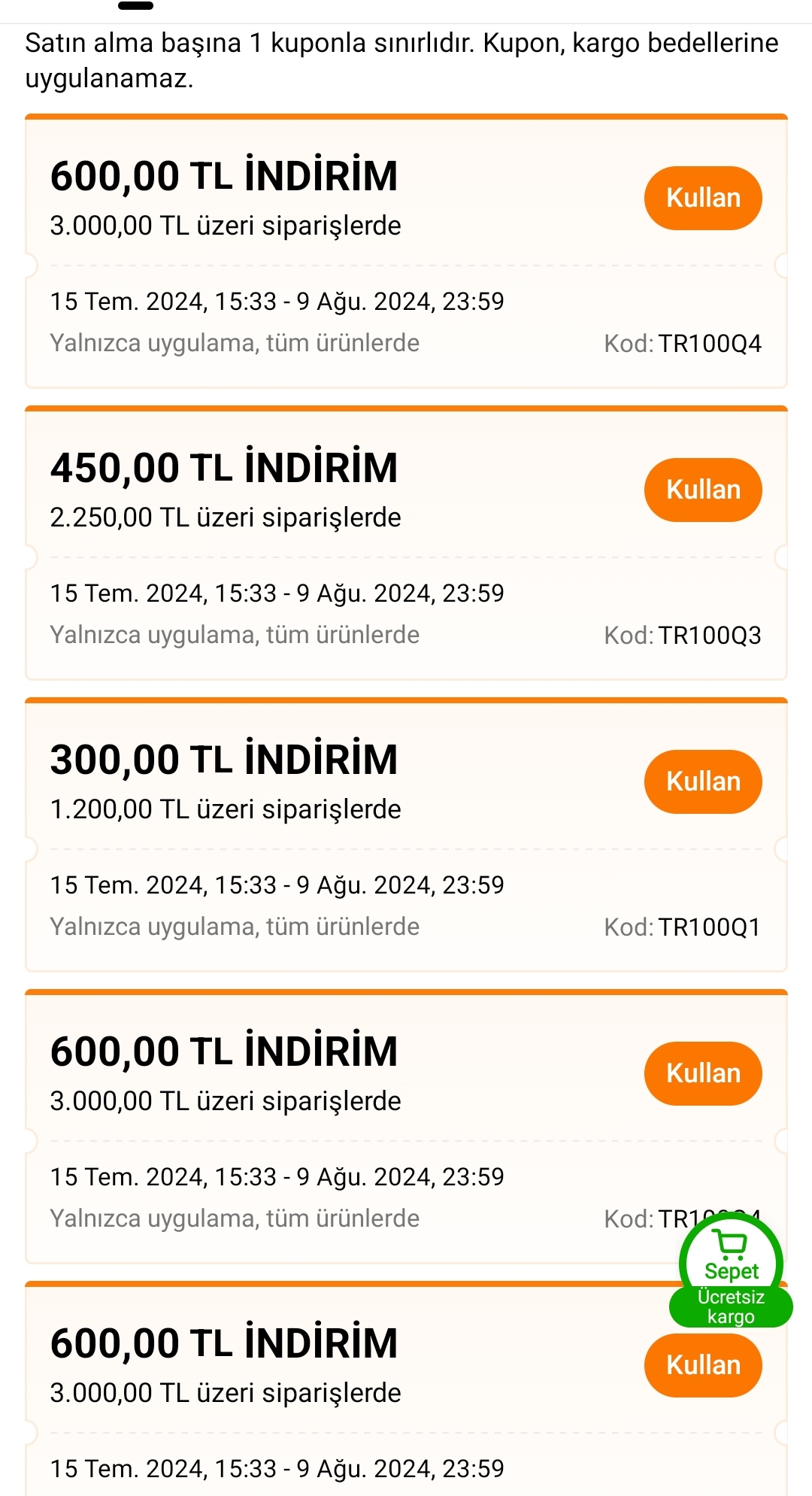Use the 450,00 TL discount coupon
812x1496 pixels.
point(703,490)
